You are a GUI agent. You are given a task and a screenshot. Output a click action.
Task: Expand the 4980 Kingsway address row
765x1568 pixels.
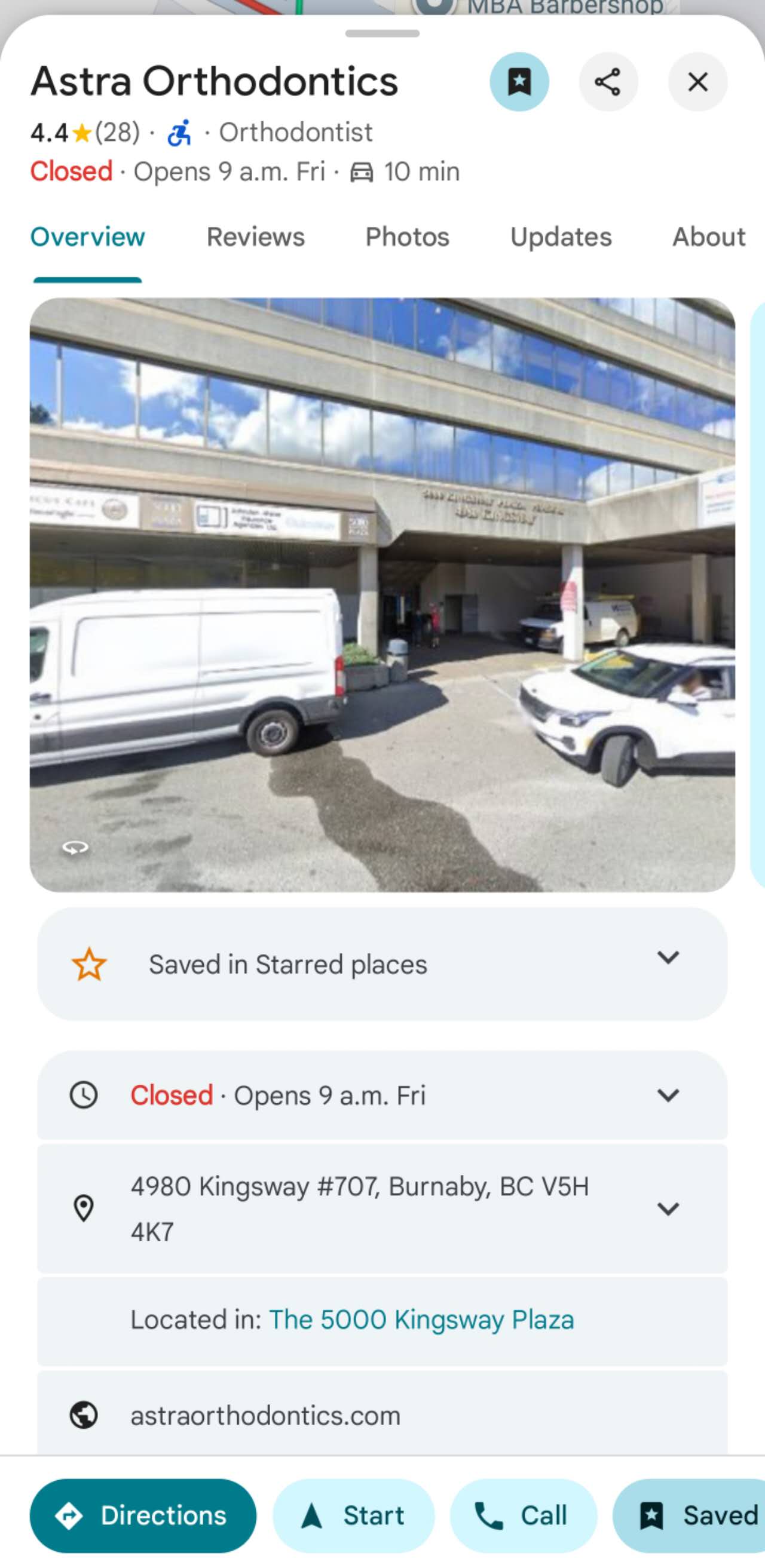tap(668, 1208)
